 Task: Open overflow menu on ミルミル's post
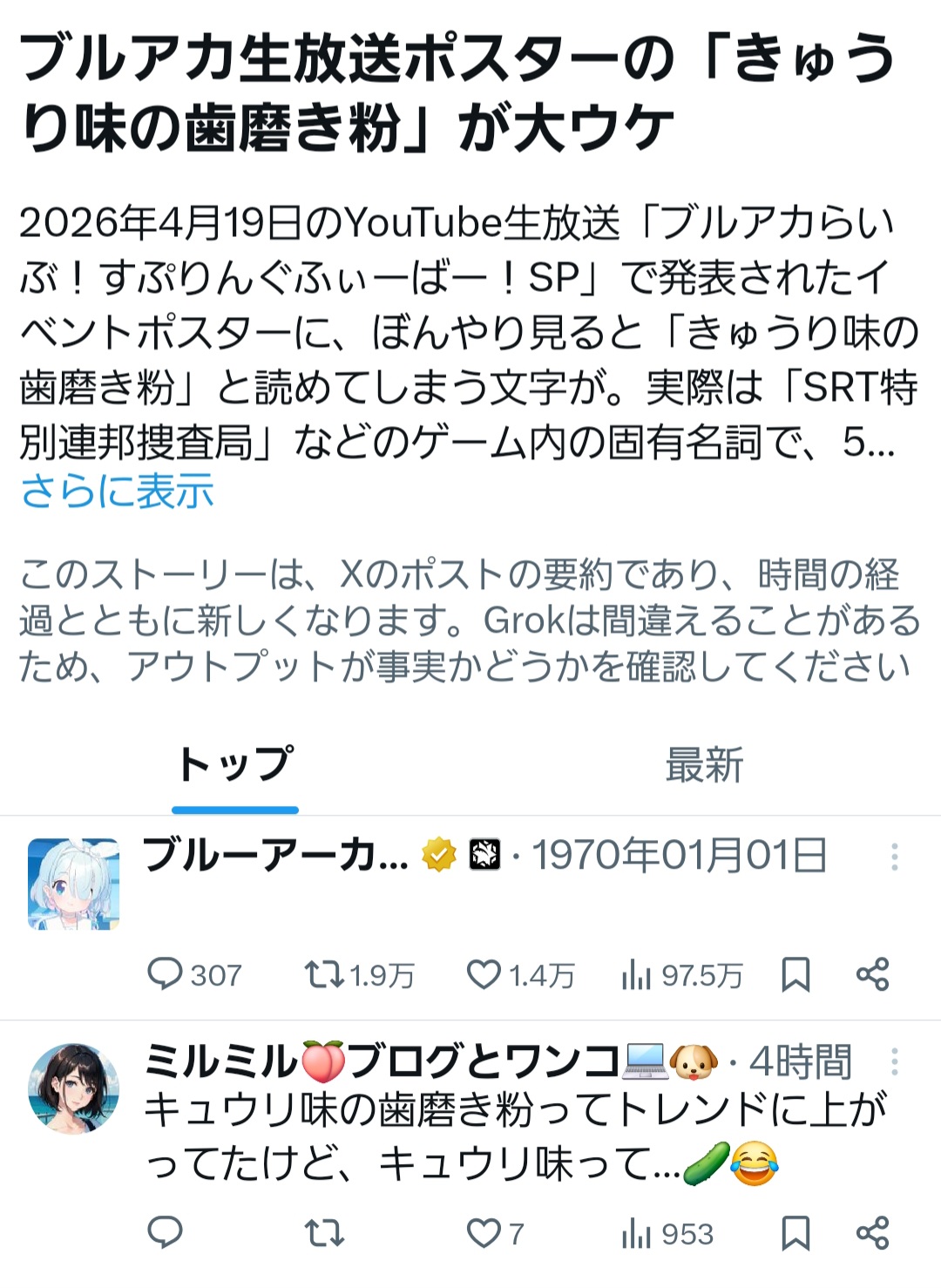tap(894, 1061)
